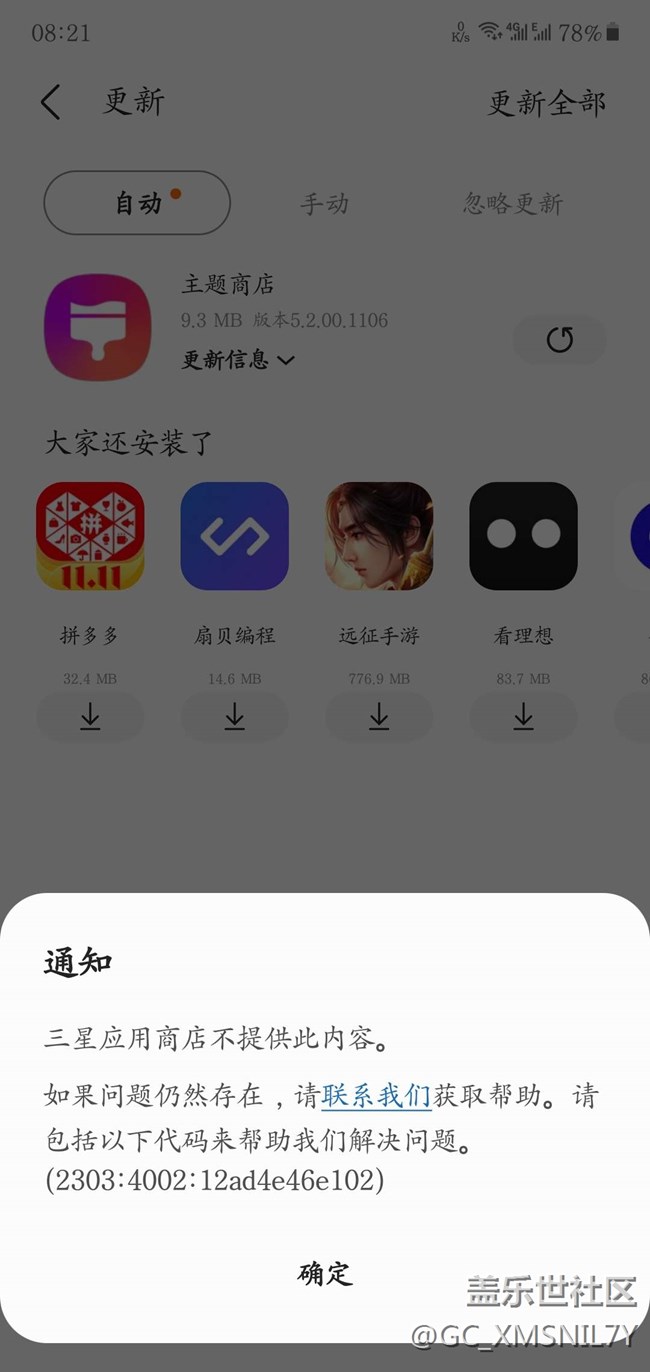The height and width of the screenshot is (1372, 650).
Task: Switch to the 手动 tab
Action: [324, 204]
